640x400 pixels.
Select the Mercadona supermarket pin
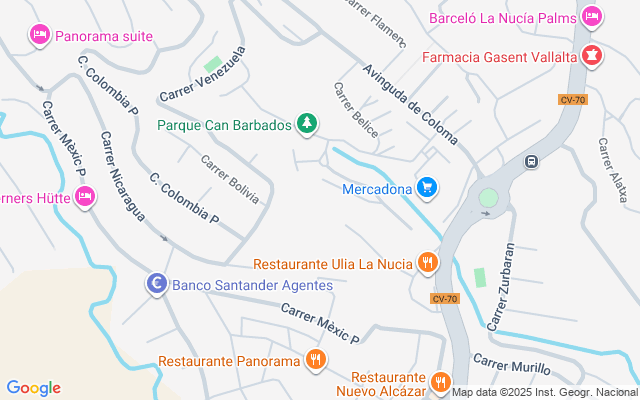pyautogui.click(x=428, y=187)
